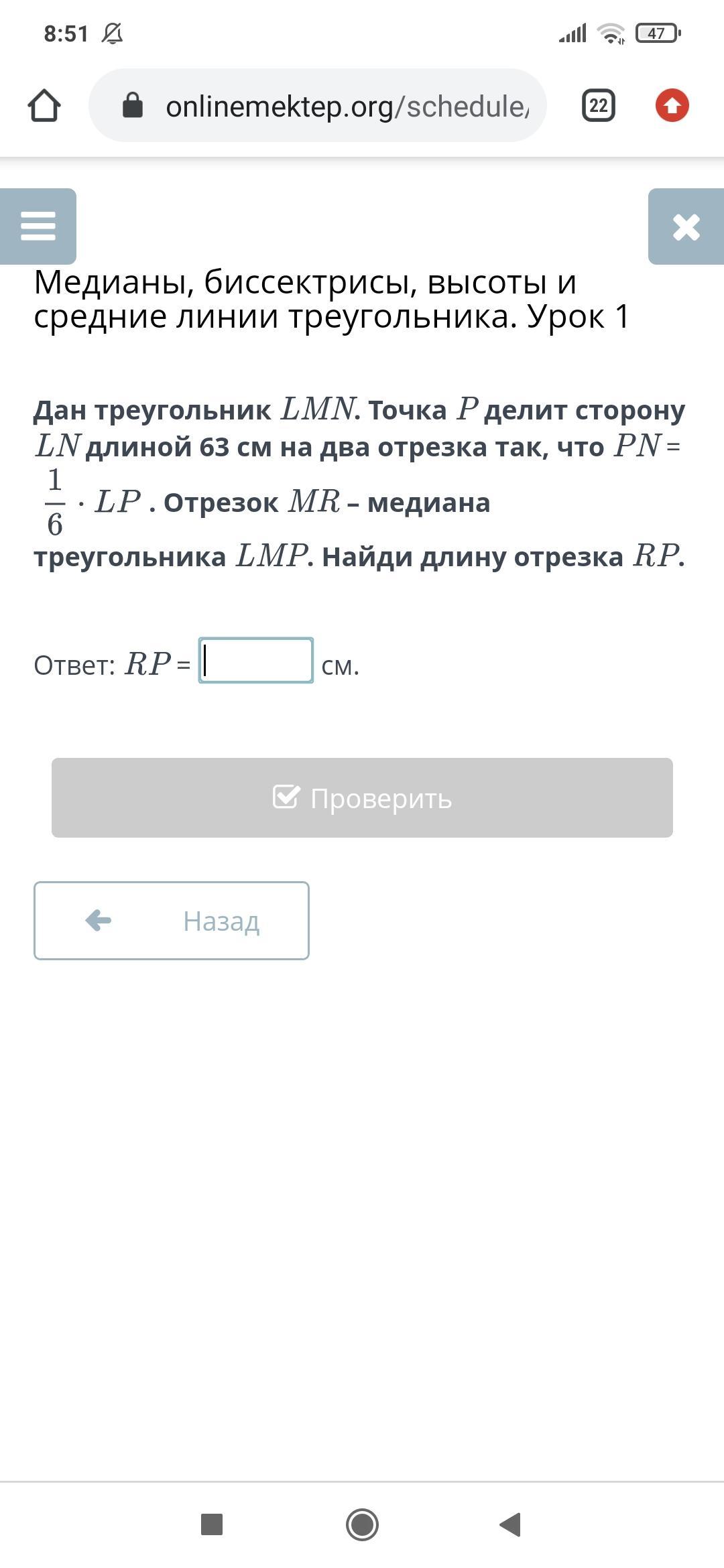The image size is (724, 1568).
Task: Go back with the Назад button
Action: (172, 921)
